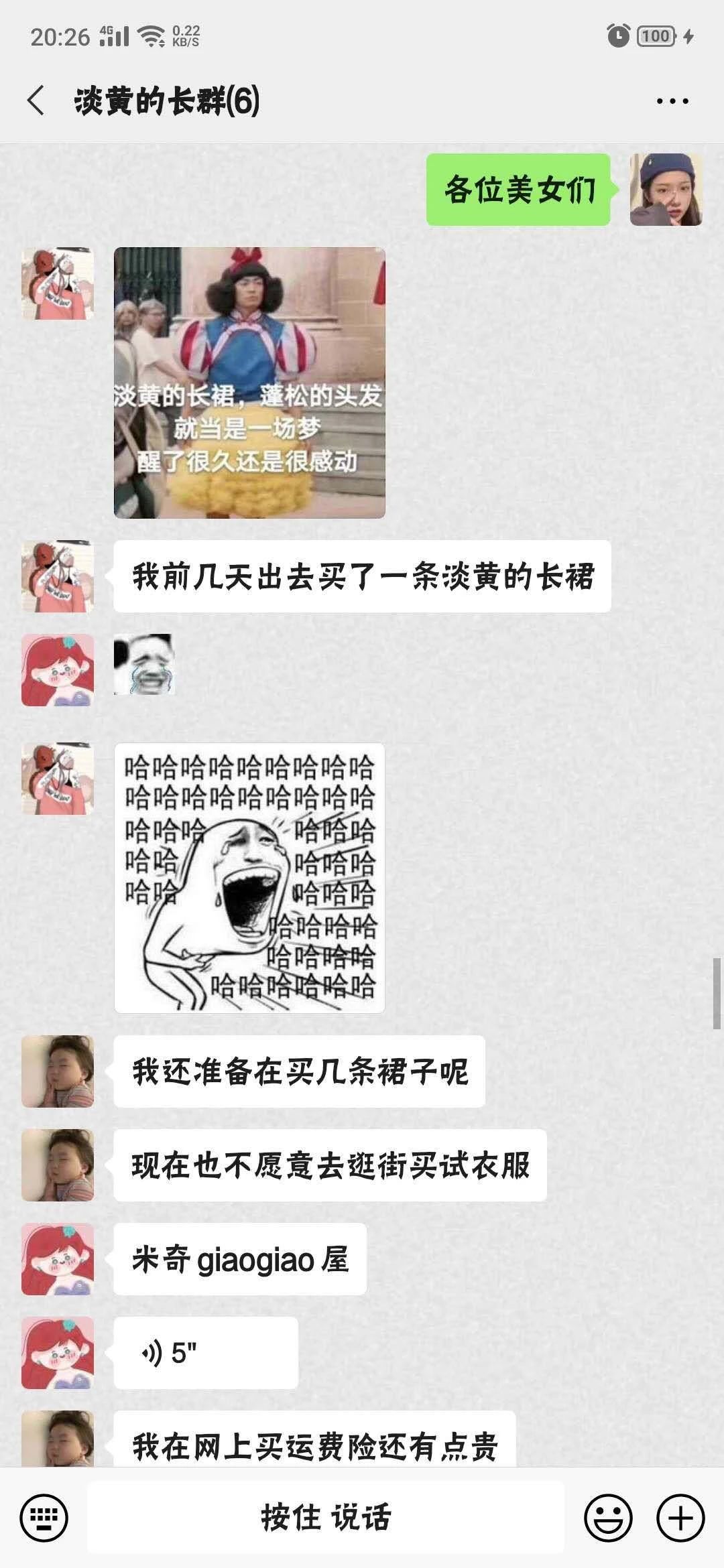Screen dimensions: 724x1568
Task: Open the 哈哈哈 laughing sticker
Action: [x=249, y=878]
